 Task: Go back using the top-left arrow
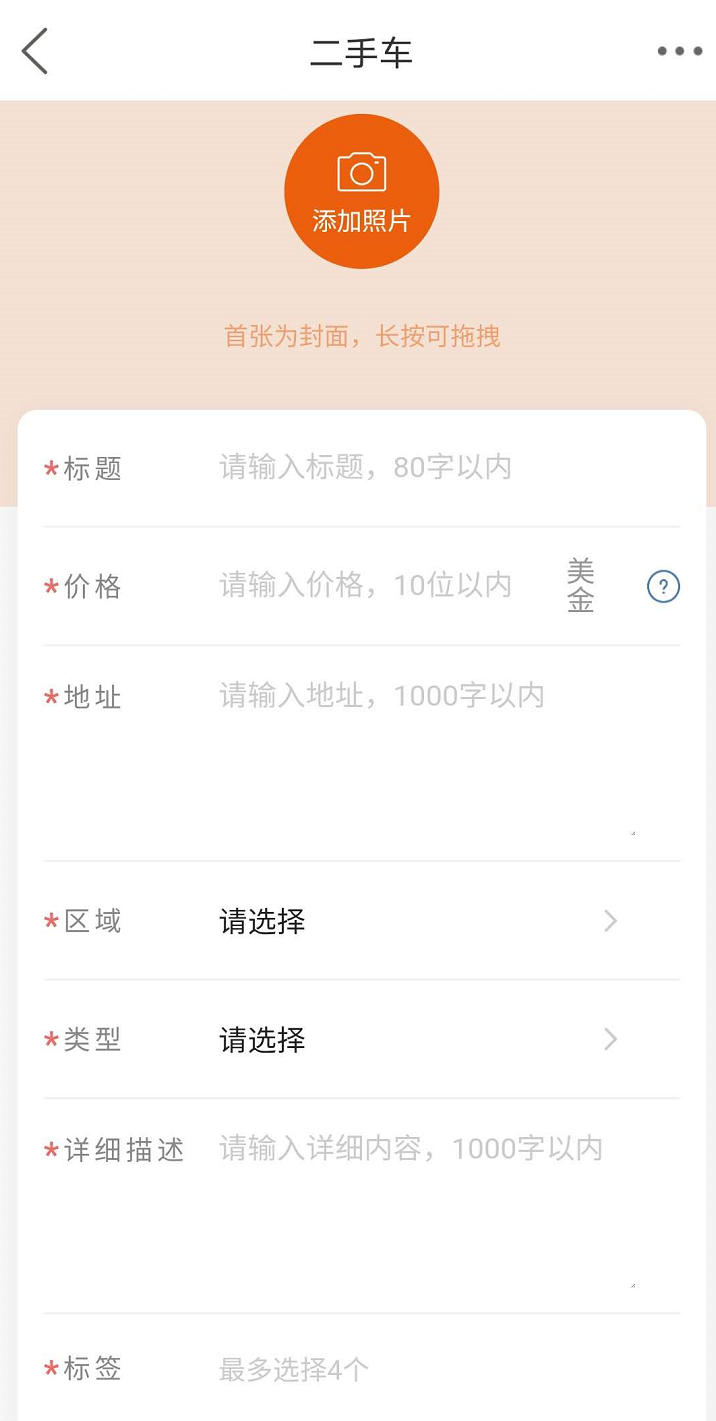pyautogui.click(x=35, y=51)
